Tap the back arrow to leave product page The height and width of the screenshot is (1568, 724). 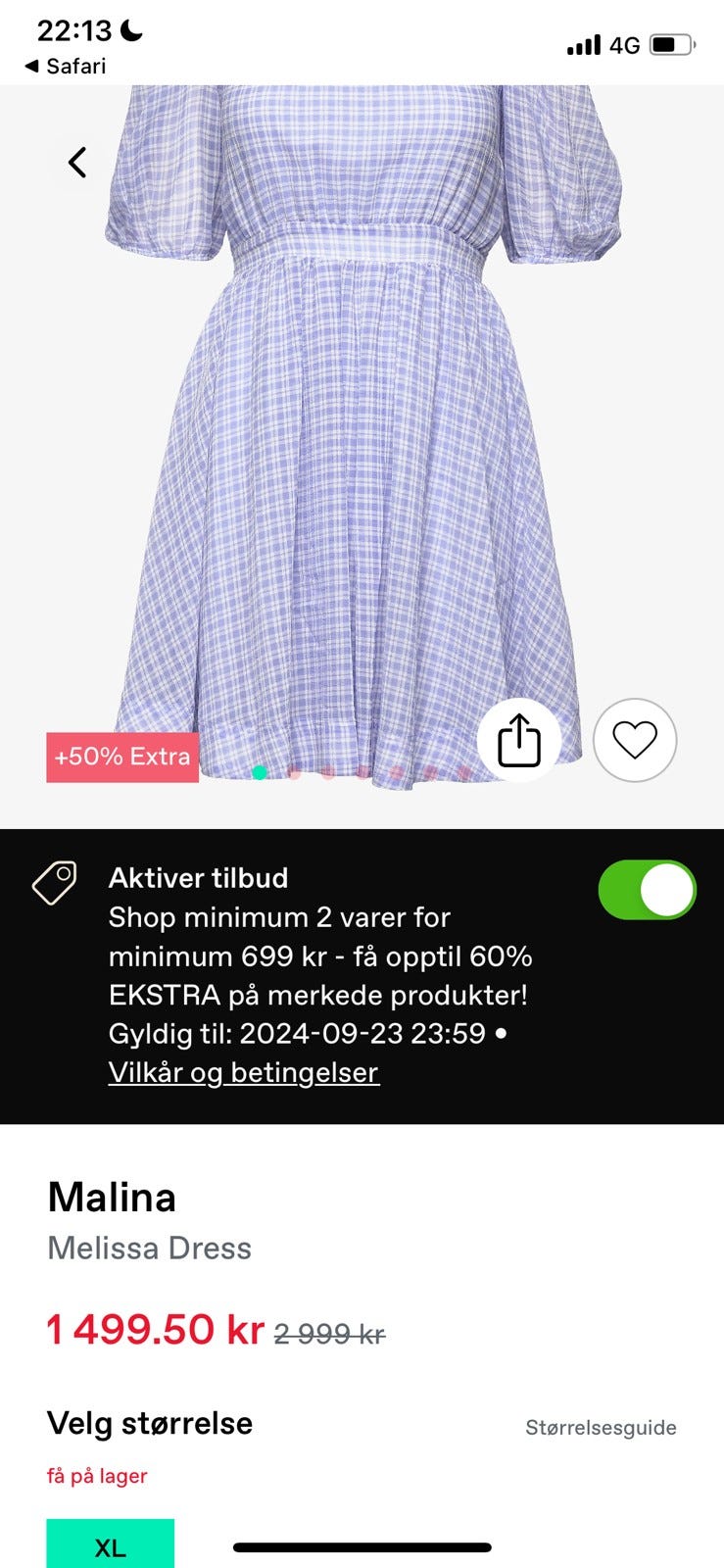pos(77,162)
